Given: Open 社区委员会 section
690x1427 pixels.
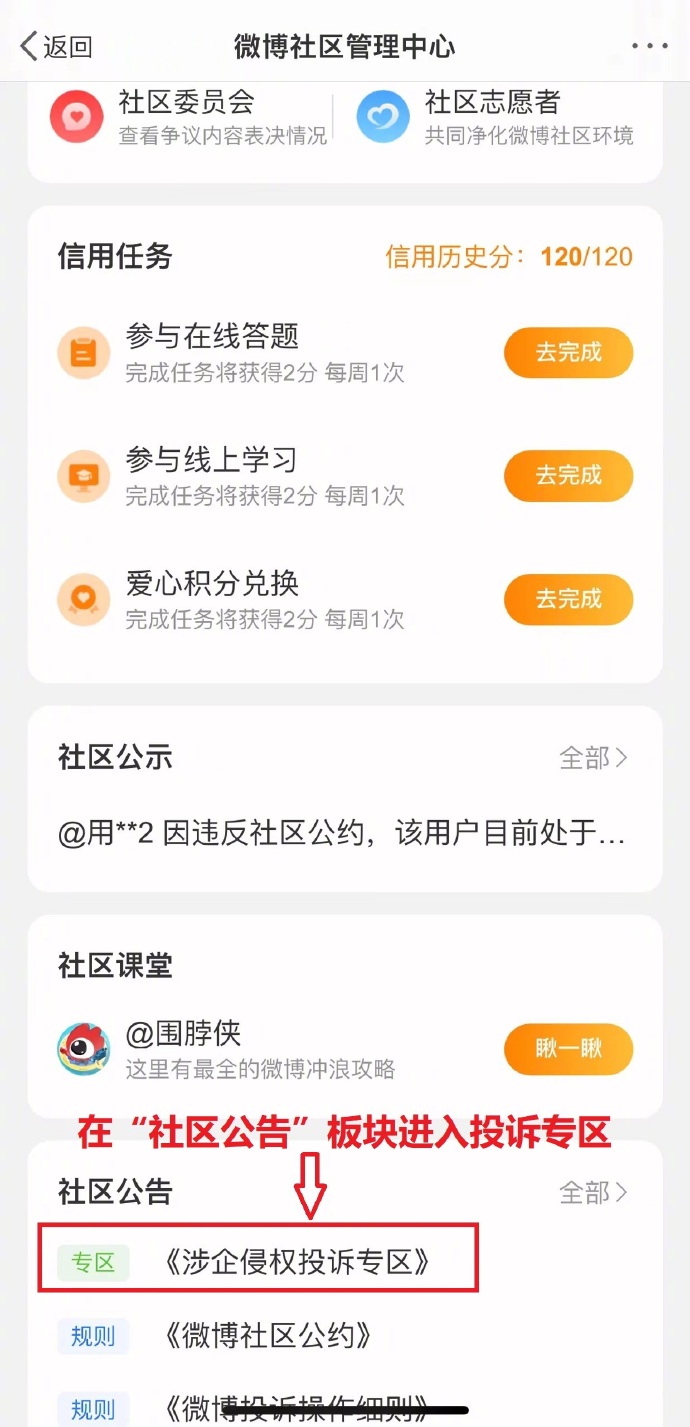Looking at the screenshot, I should click(189, 117).
